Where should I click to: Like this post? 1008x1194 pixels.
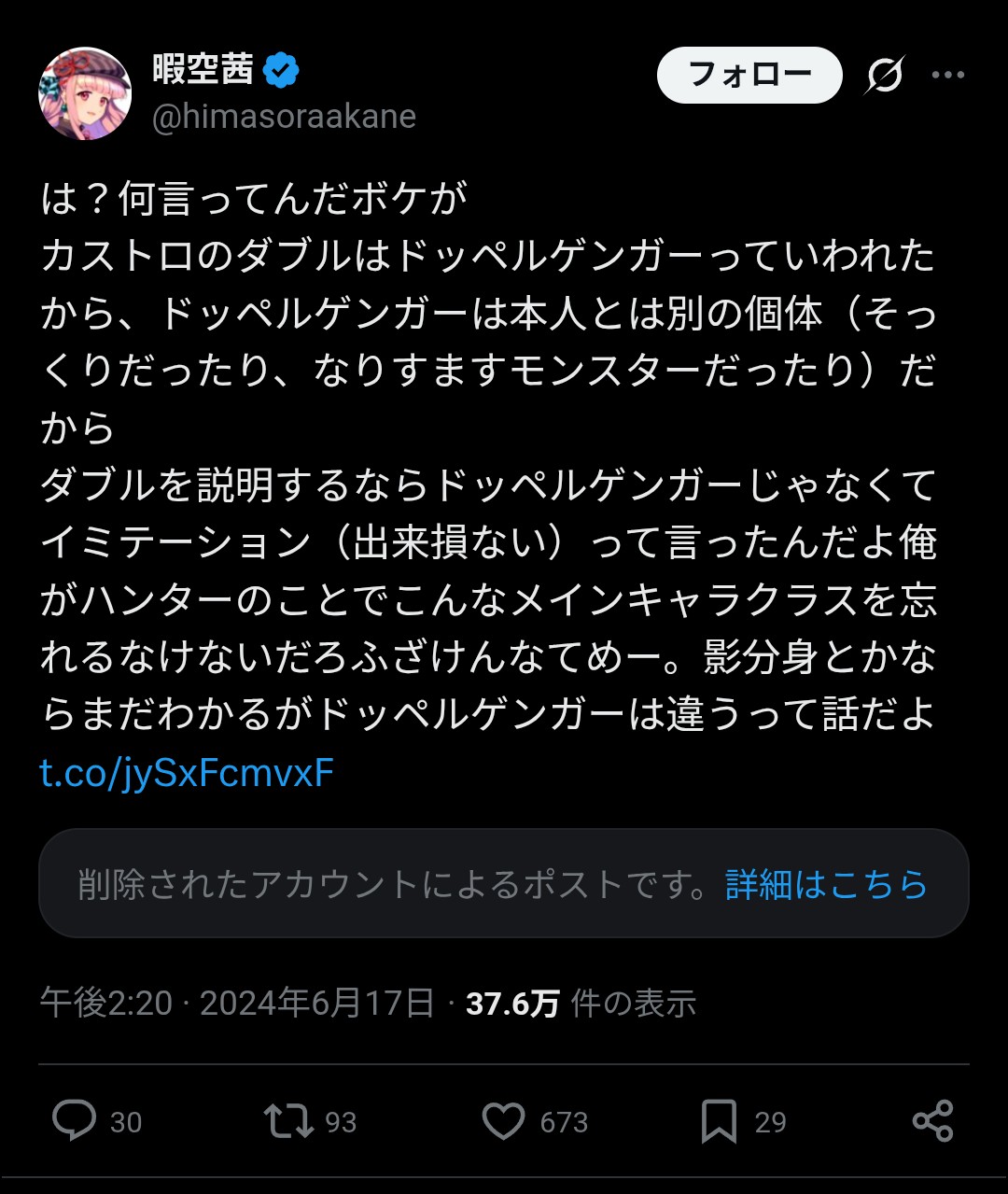click(x=504, y=1120)
